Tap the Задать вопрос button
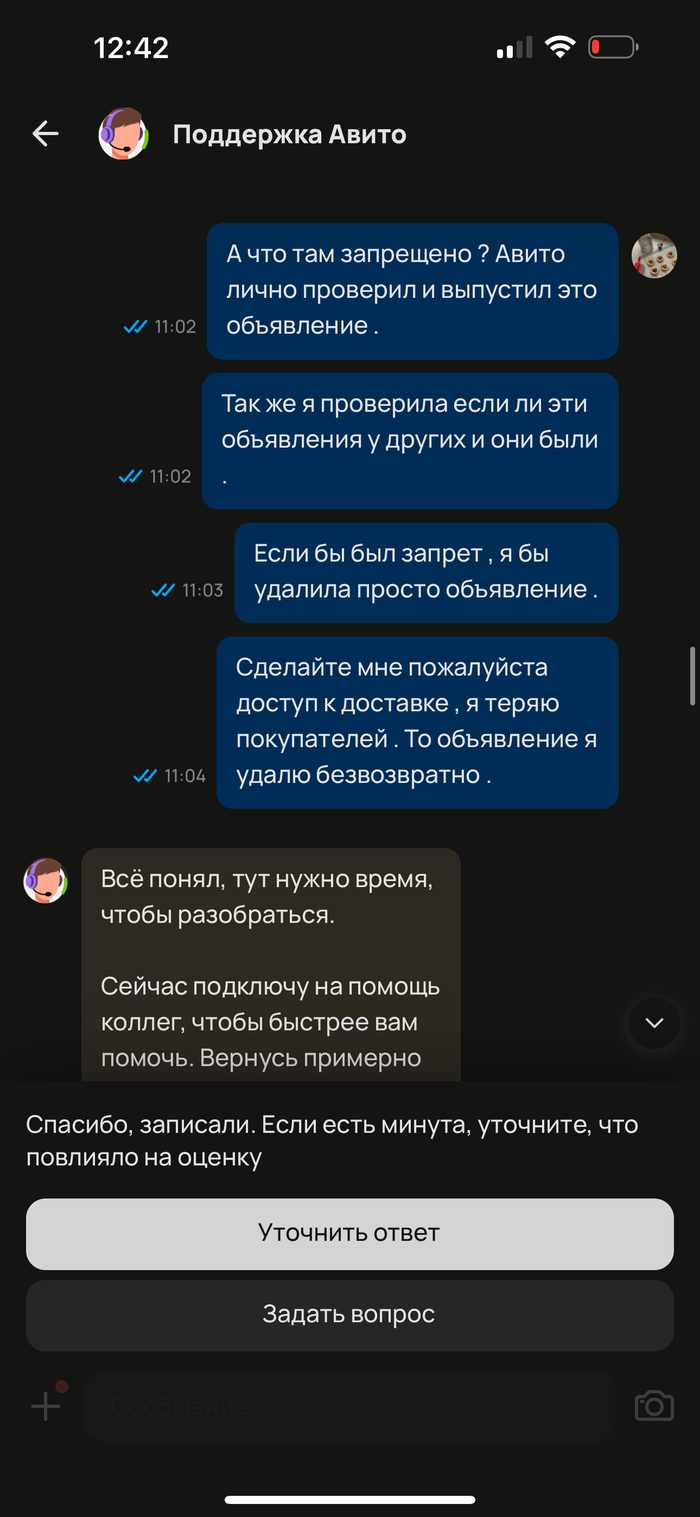Viewport: 700px width, 1517px height. (x=349, y=1314)
